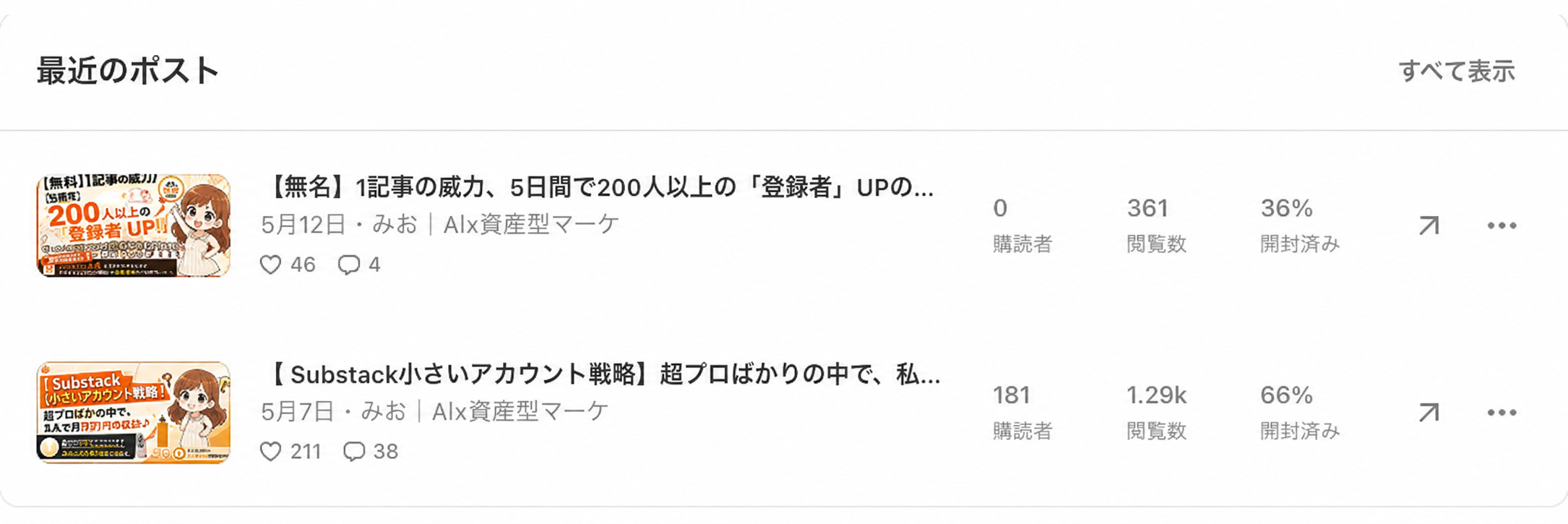
Task: Open the arrow icon for 5月12日 post
Action: [x=1429, y=226]
